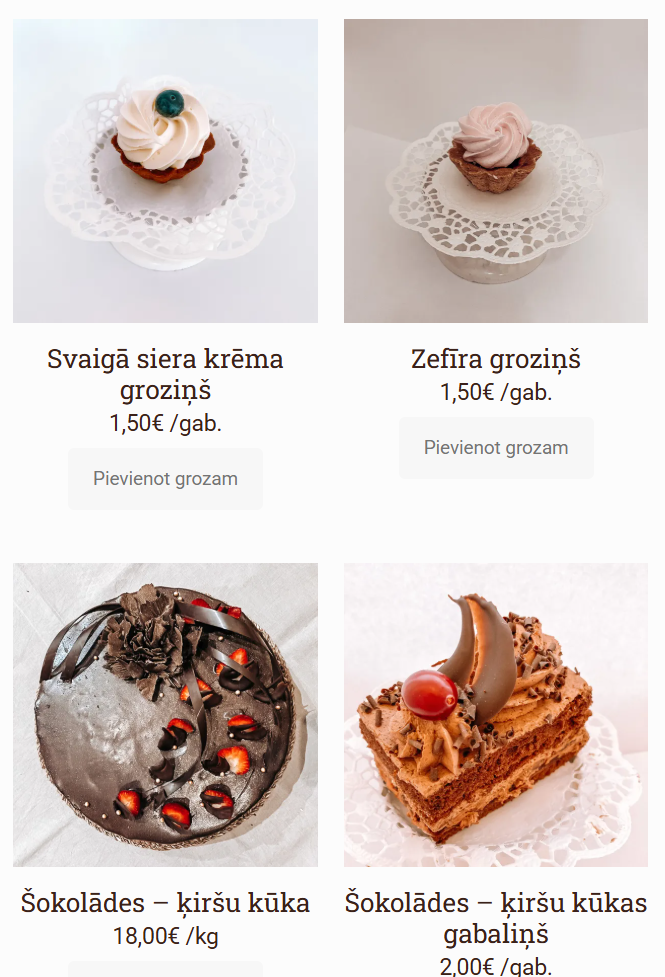Open the Zefīra groziņš product image
The image size is (665, 977).
pyautogui.click(x=496, y=171)
